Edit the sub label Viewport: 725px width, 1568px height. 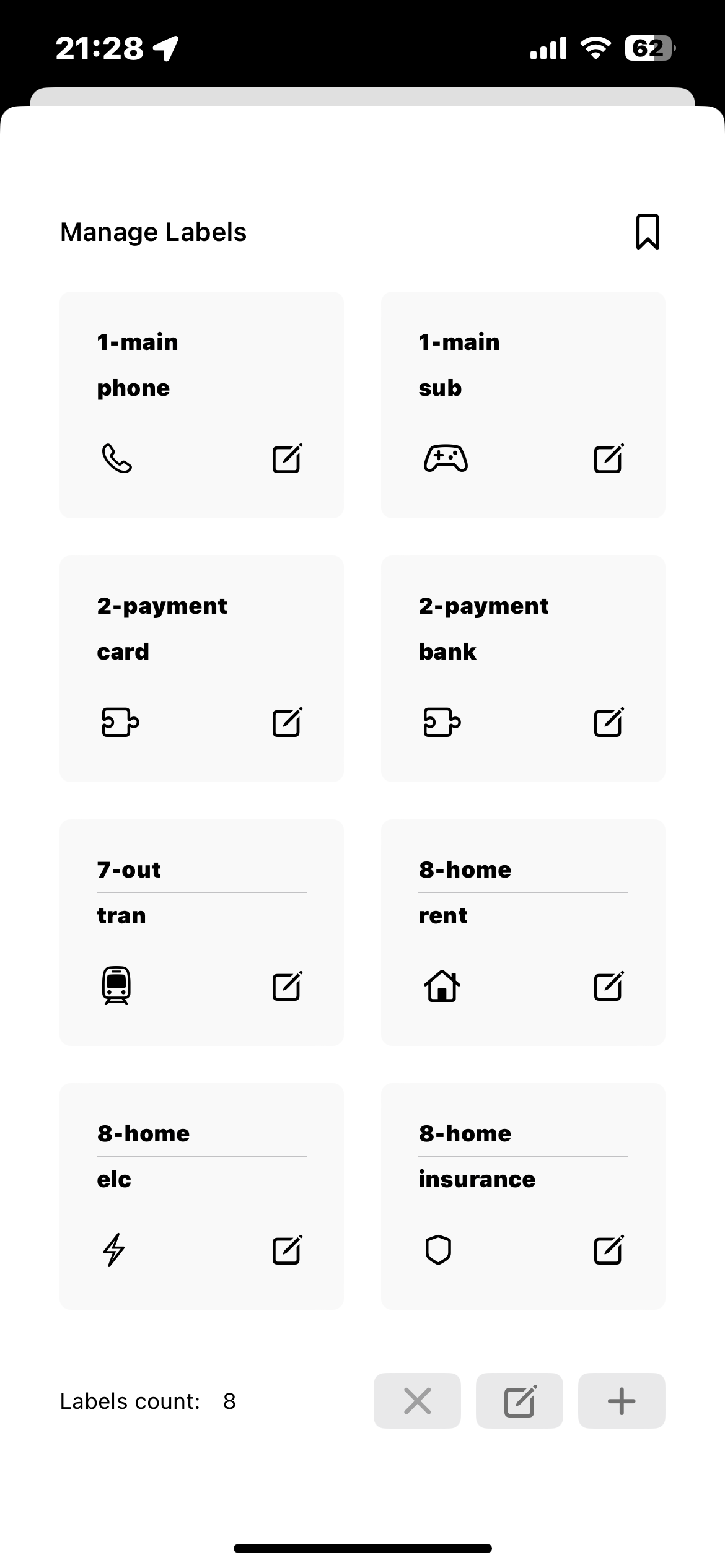pos(609,459)
